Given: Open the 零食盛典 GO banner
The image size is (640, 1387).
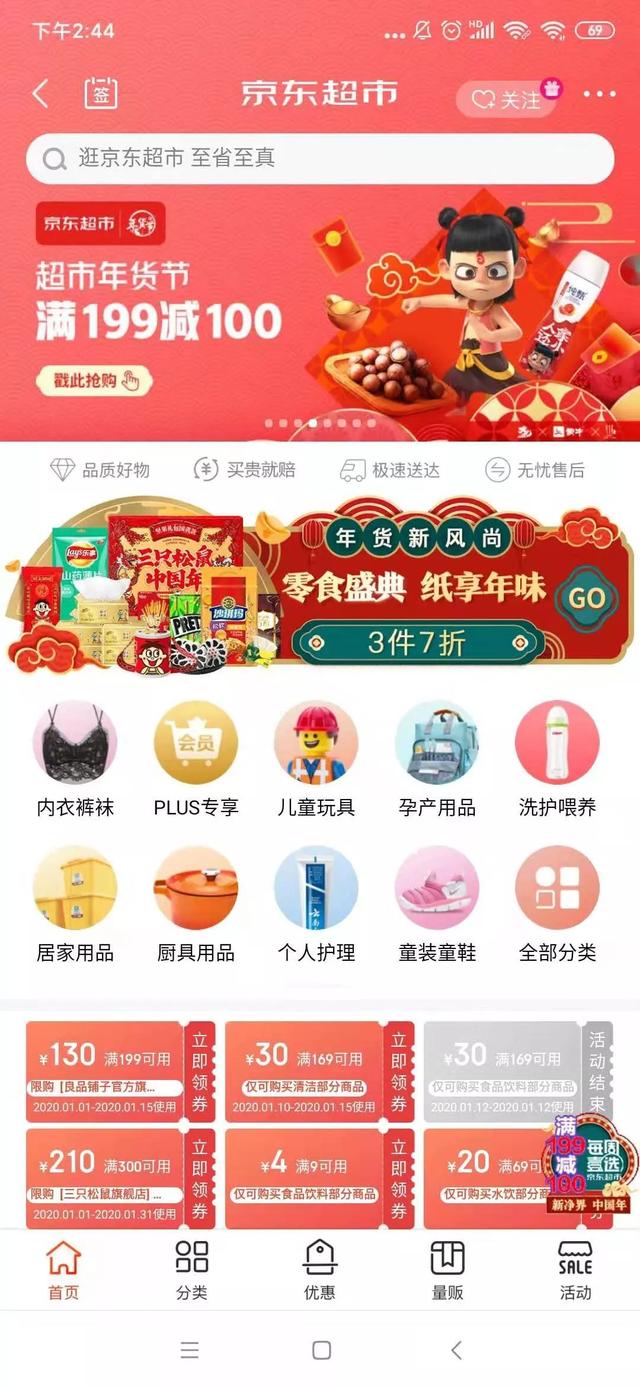Looking at the screenshot, I should click(x=586, y=598).
